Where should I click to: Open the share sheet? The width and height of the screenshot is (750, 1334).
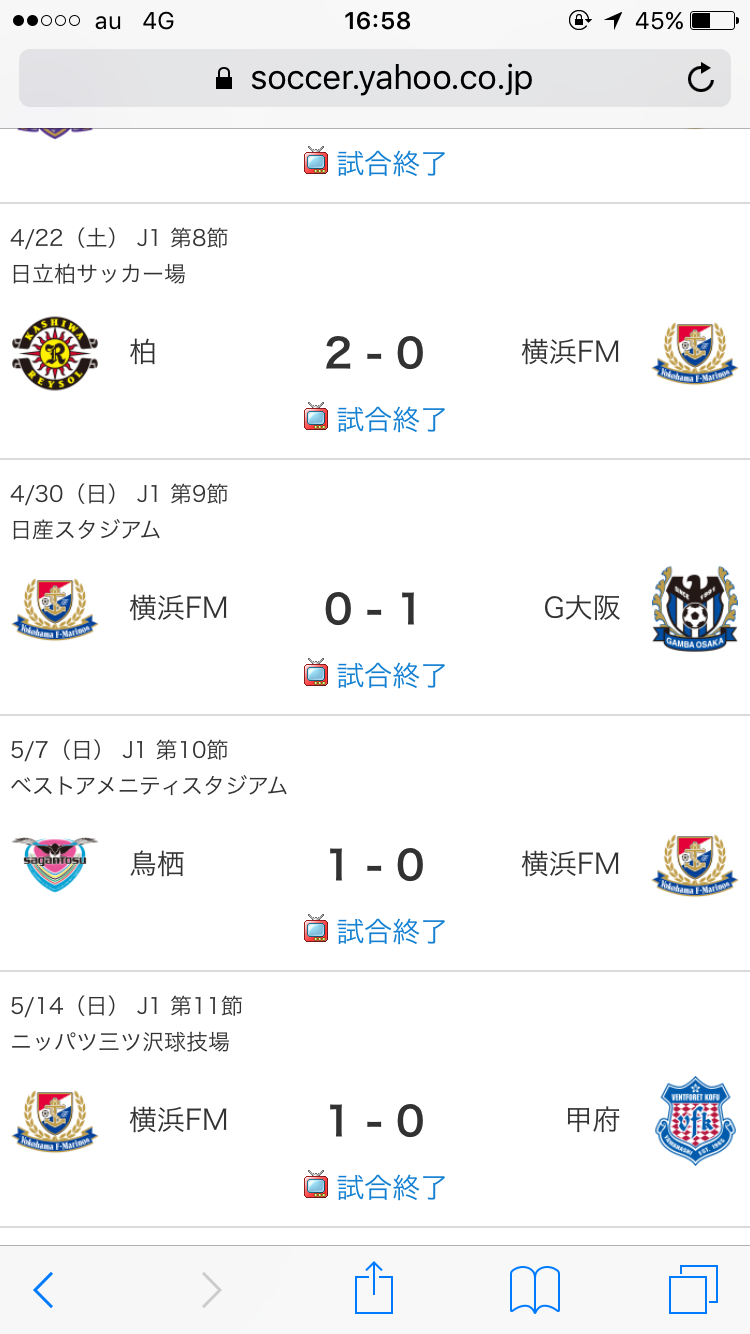click(x=374, y=1287)
